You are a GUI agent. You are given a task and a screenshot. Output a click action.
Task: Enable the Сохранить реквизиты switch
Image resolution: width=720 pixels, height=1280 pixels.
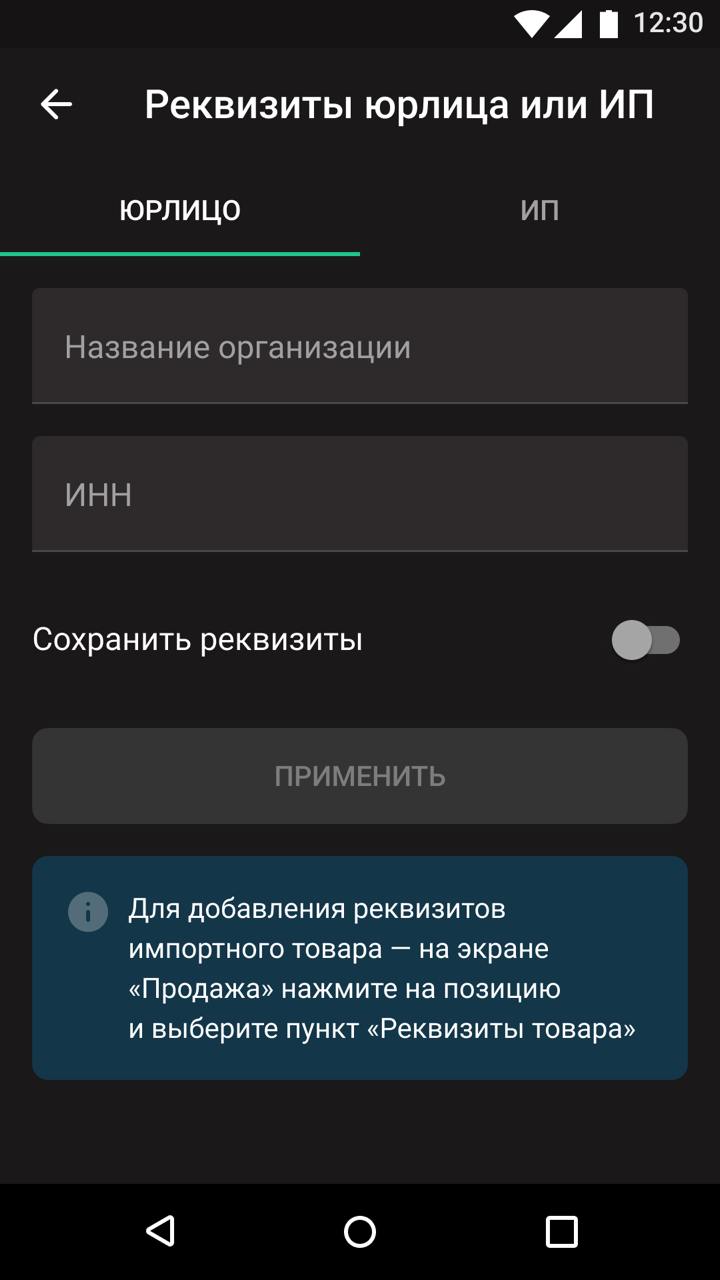646,640
